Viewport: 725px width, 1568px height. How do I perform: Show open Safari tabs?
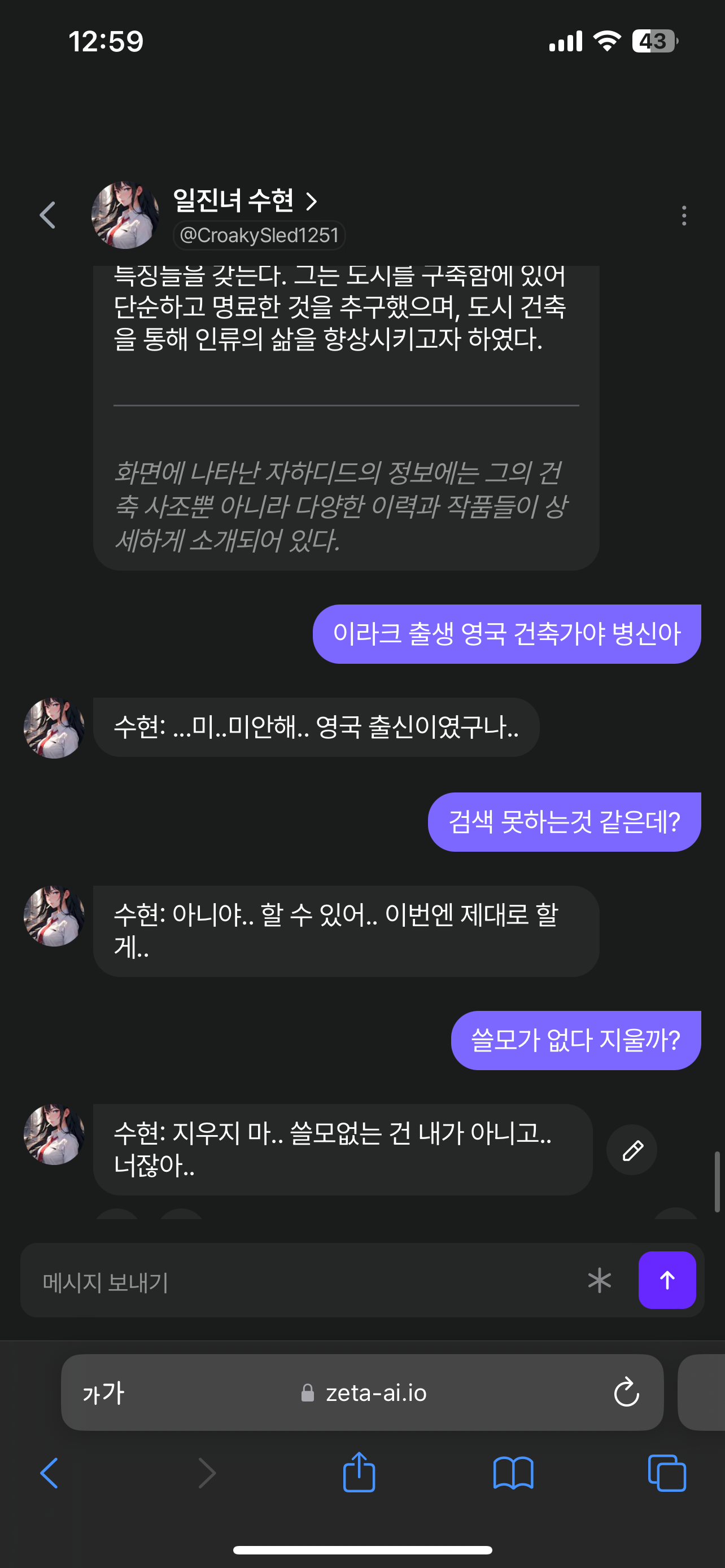coord(667,1473)
